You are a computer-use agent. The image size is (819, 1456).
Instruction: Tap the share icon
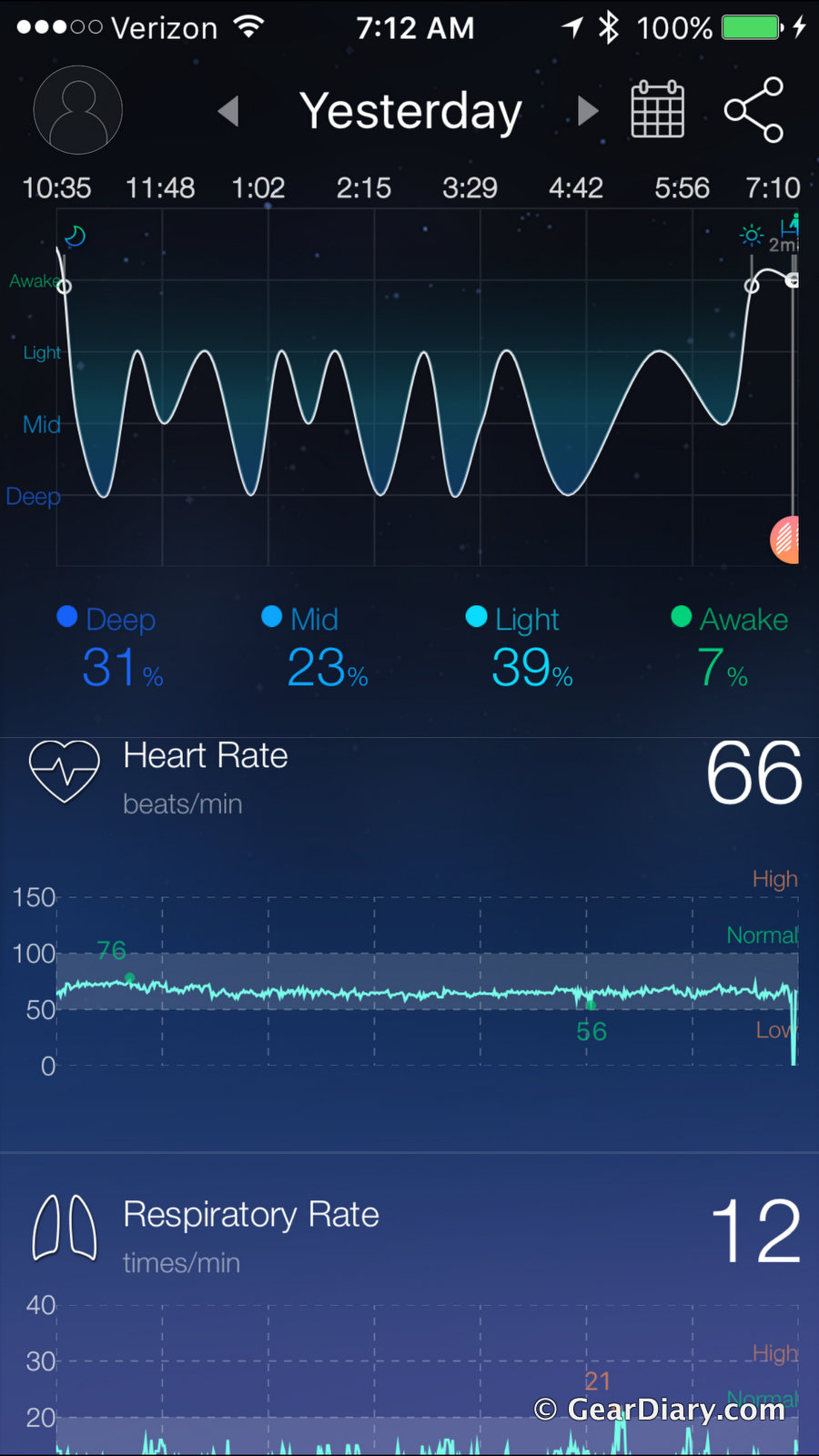tap(753, 109)
